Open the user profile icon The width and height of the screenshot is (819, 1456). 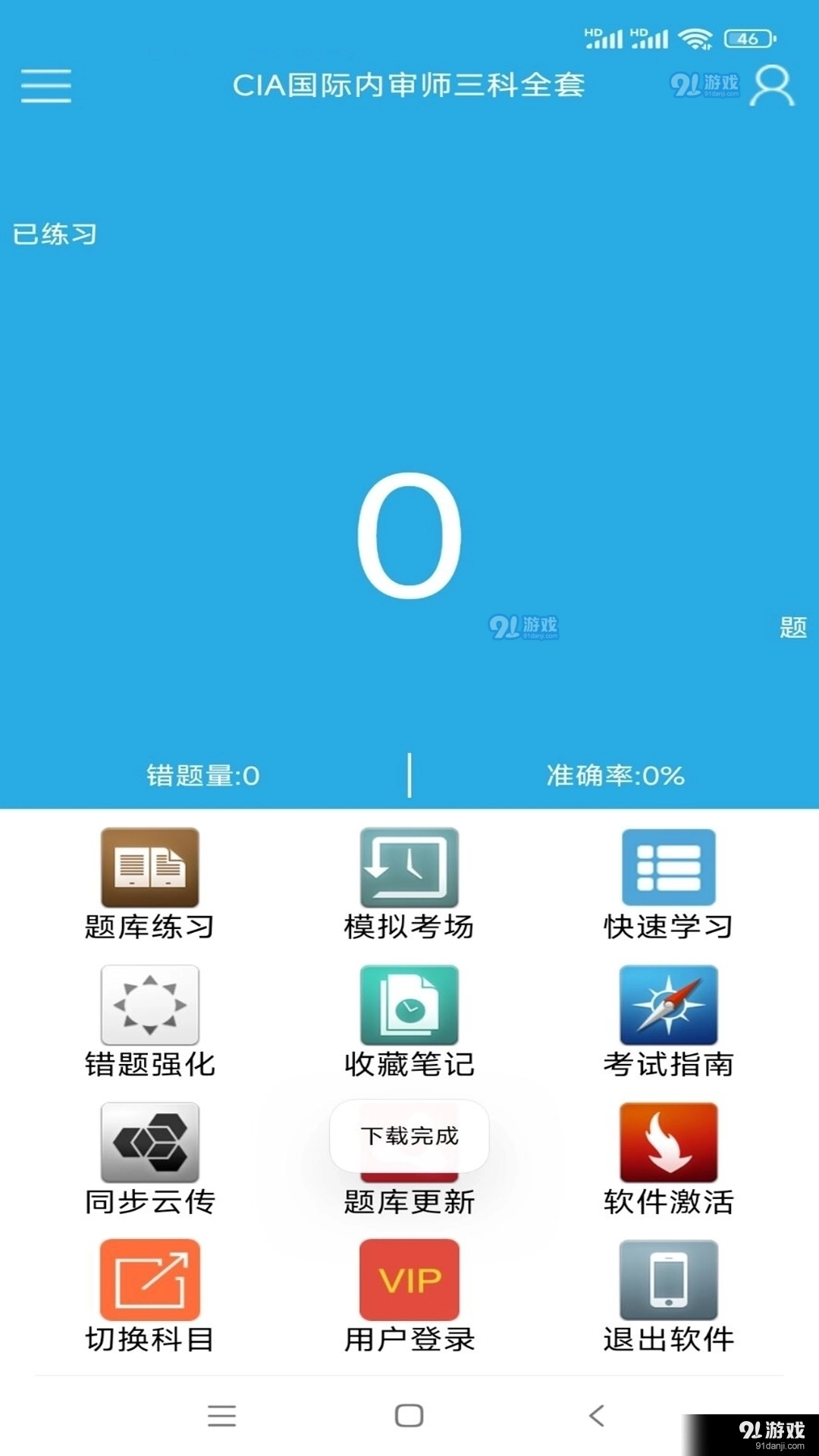tap(772, 85)
